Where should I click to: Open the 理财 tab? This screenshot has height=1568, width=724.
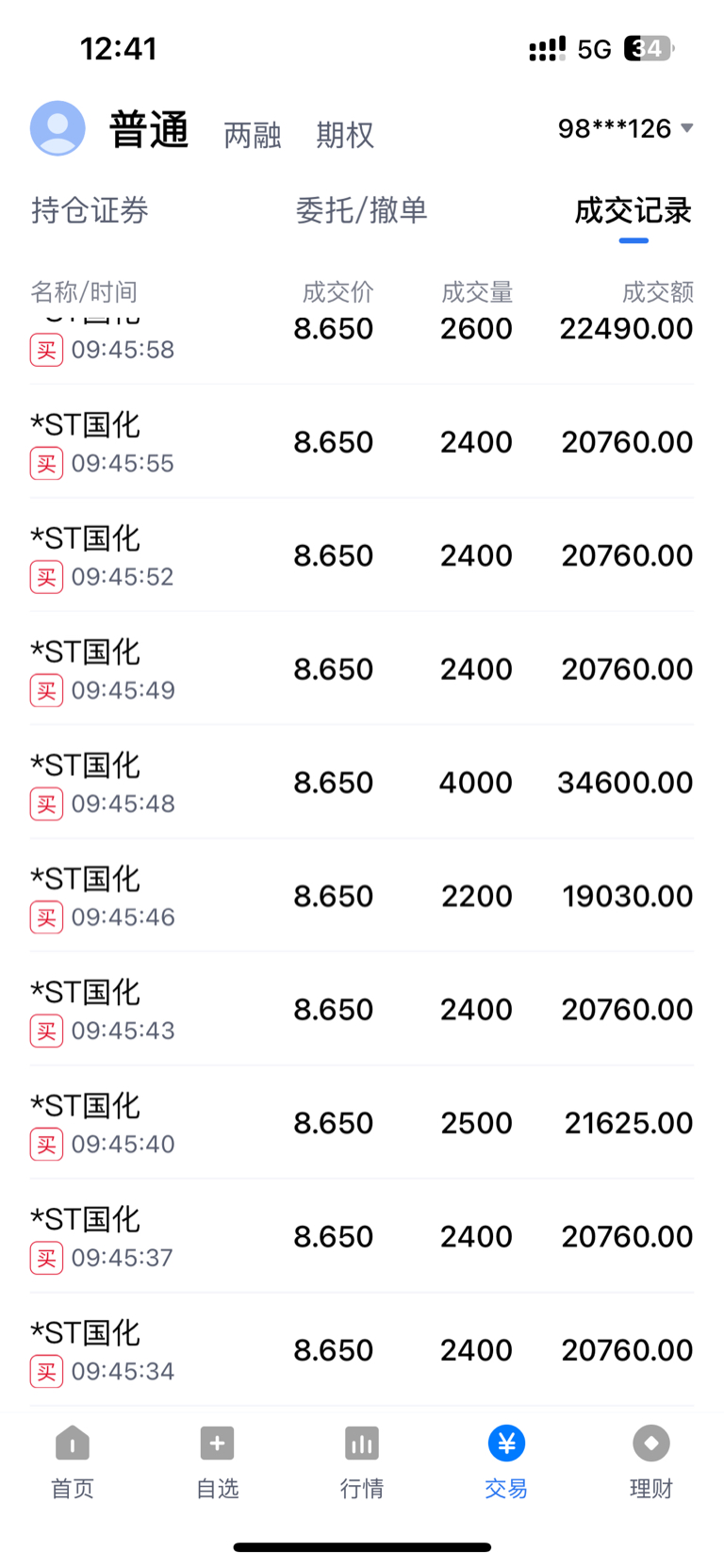(x=650, y=1461)
